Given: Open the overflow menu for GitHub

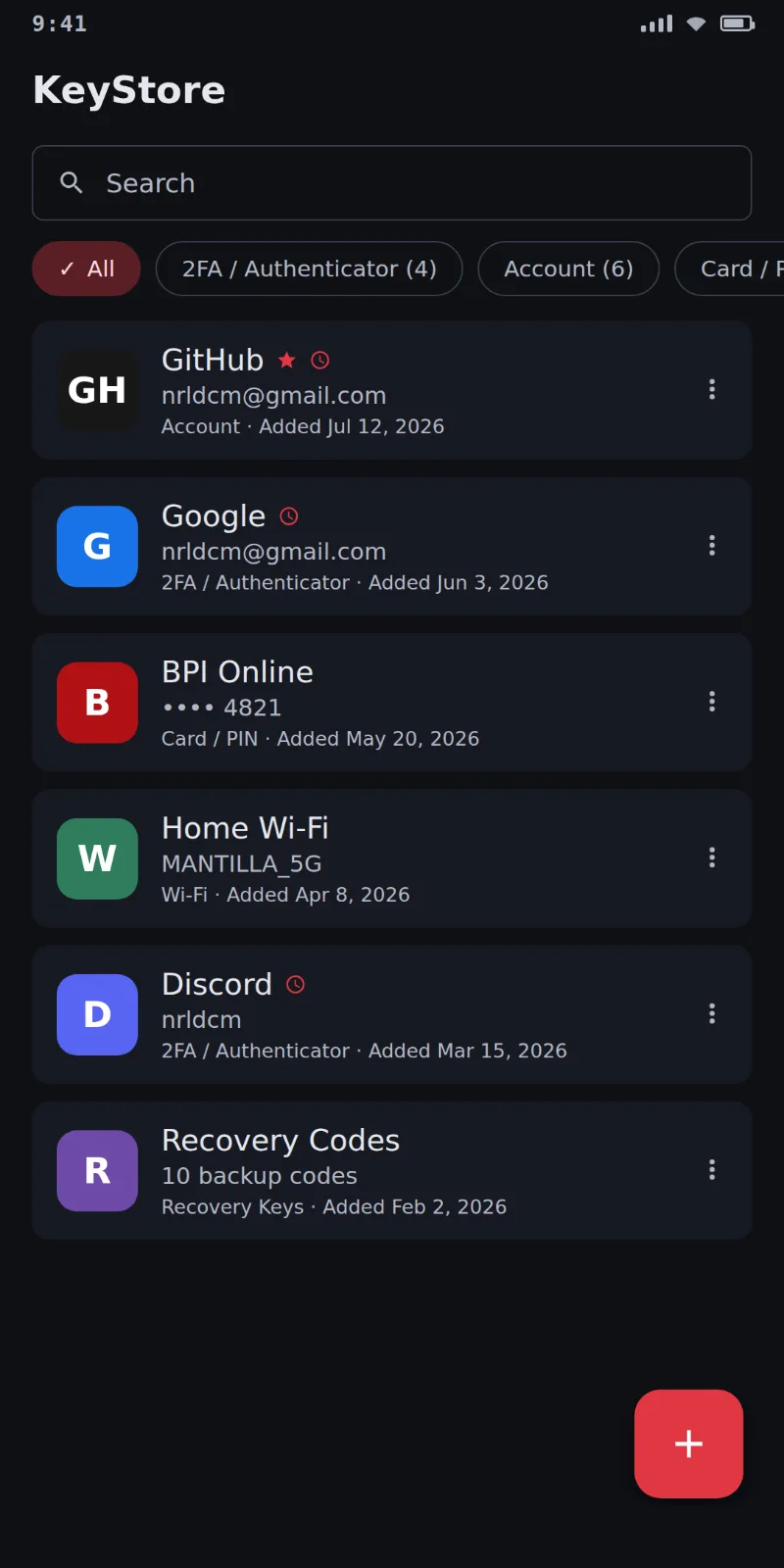Looking at the screenshot, I should 712,390.
